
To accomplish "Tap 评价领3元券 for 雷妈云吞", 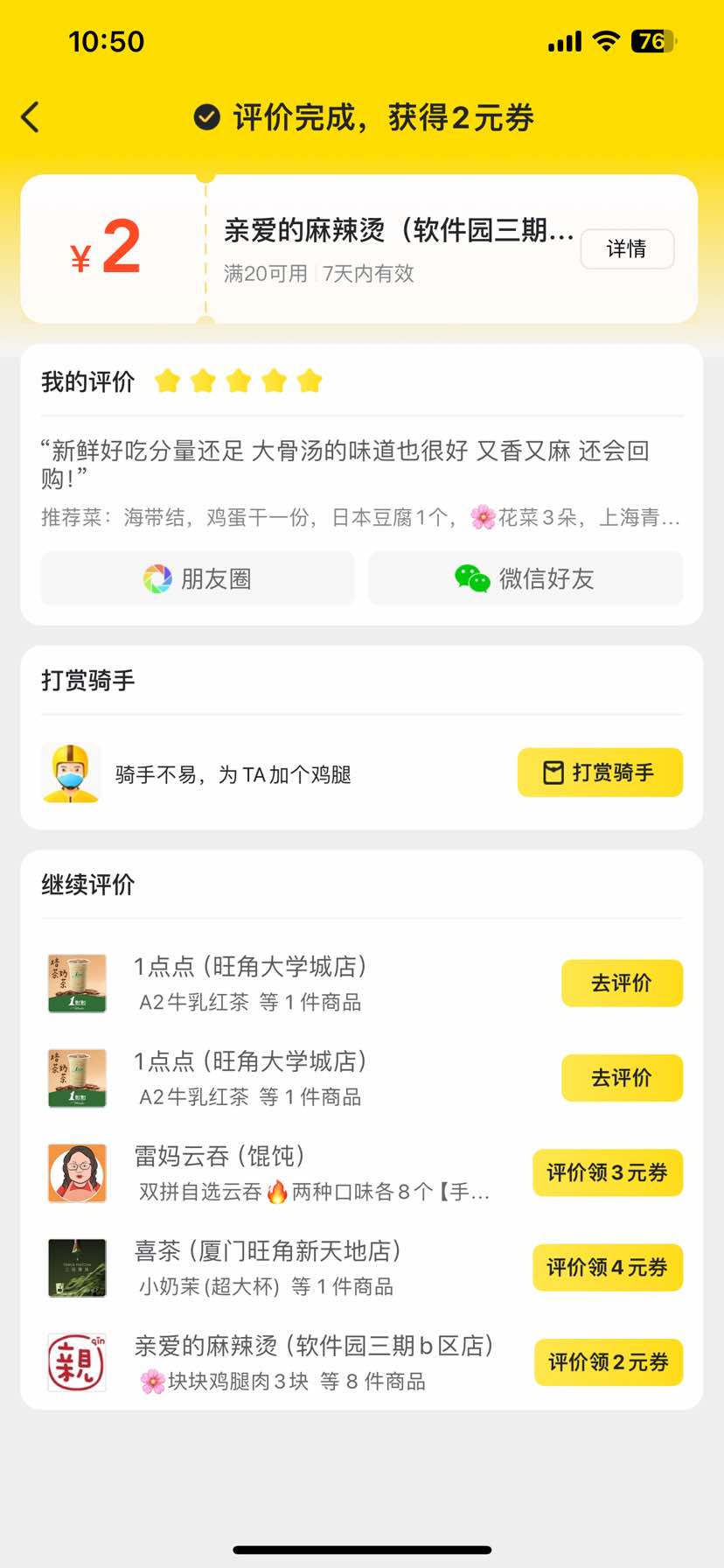I will 607,1172.
